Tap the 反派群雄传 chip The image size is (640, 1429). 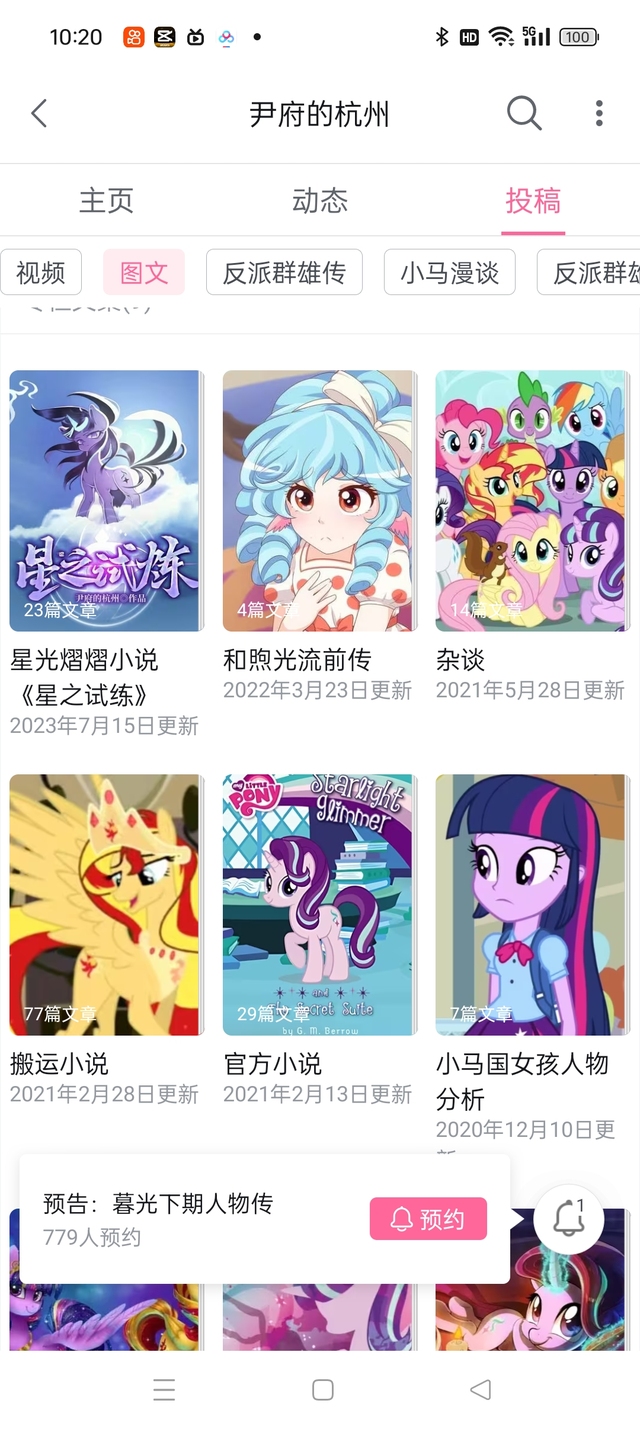(x=284, y=272)
